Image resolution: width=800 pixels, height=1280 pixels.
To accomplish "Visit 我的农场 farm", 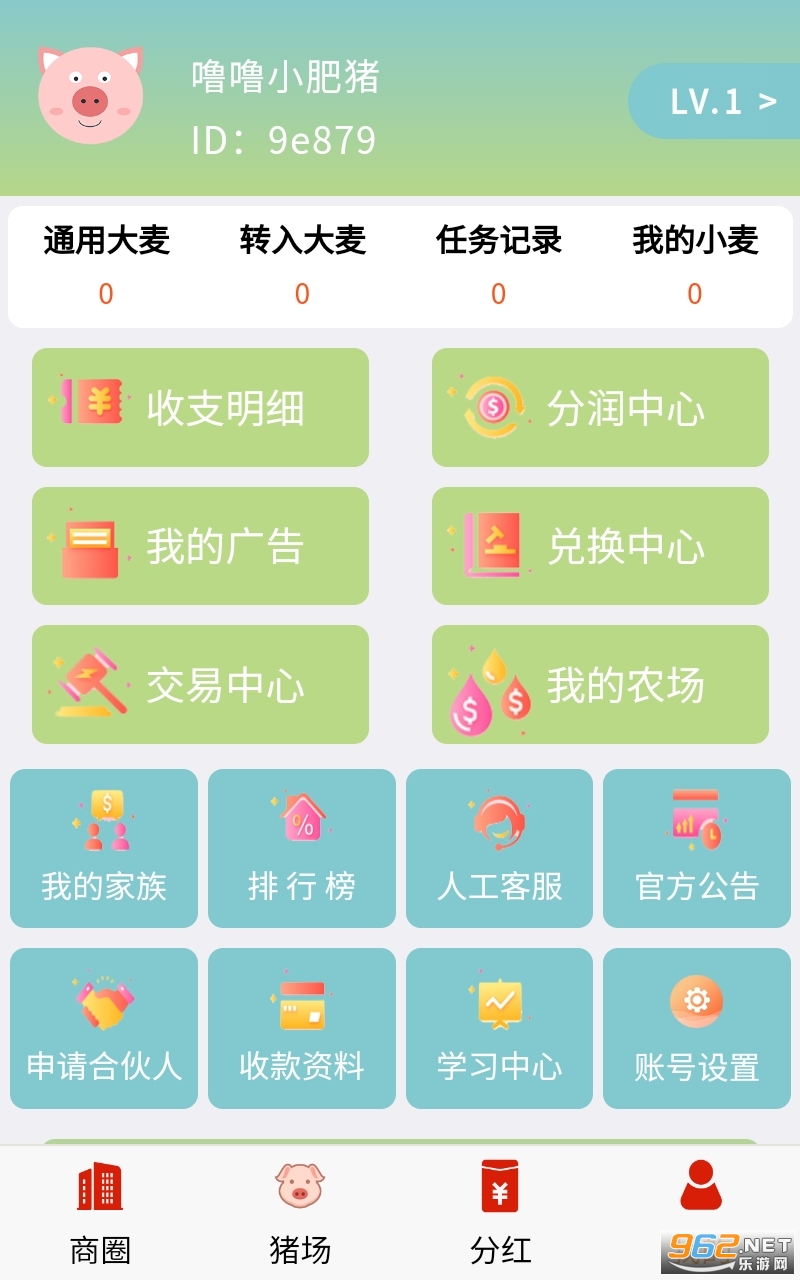I will tap(600, 684).
